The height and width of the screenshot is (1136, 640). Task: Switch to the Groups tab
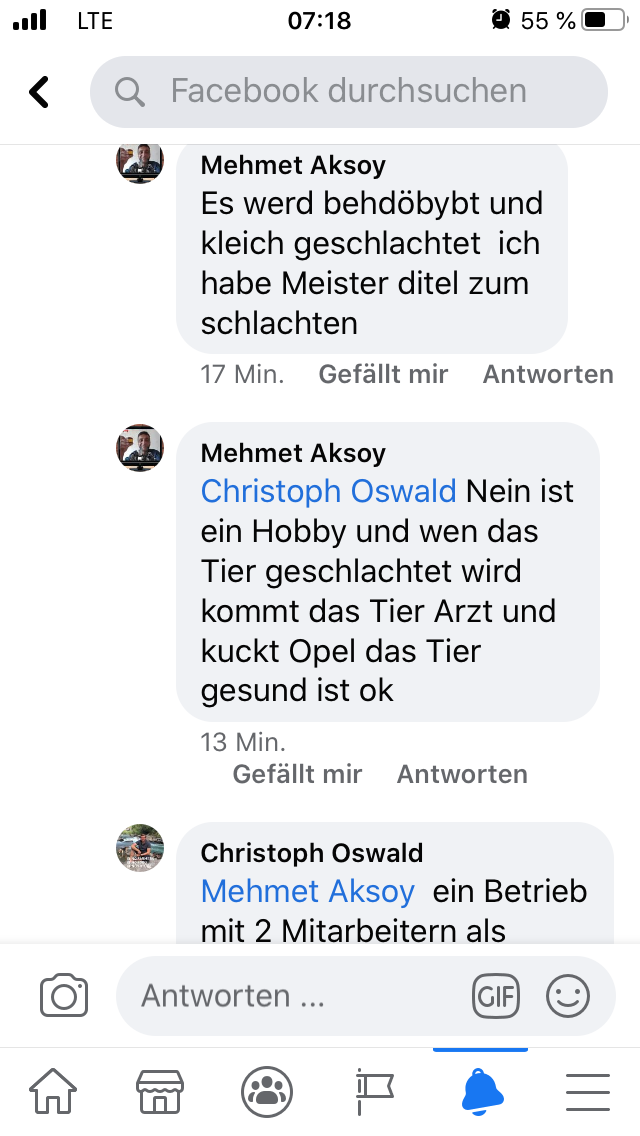pyautogui.click(x=267, y=1090)
